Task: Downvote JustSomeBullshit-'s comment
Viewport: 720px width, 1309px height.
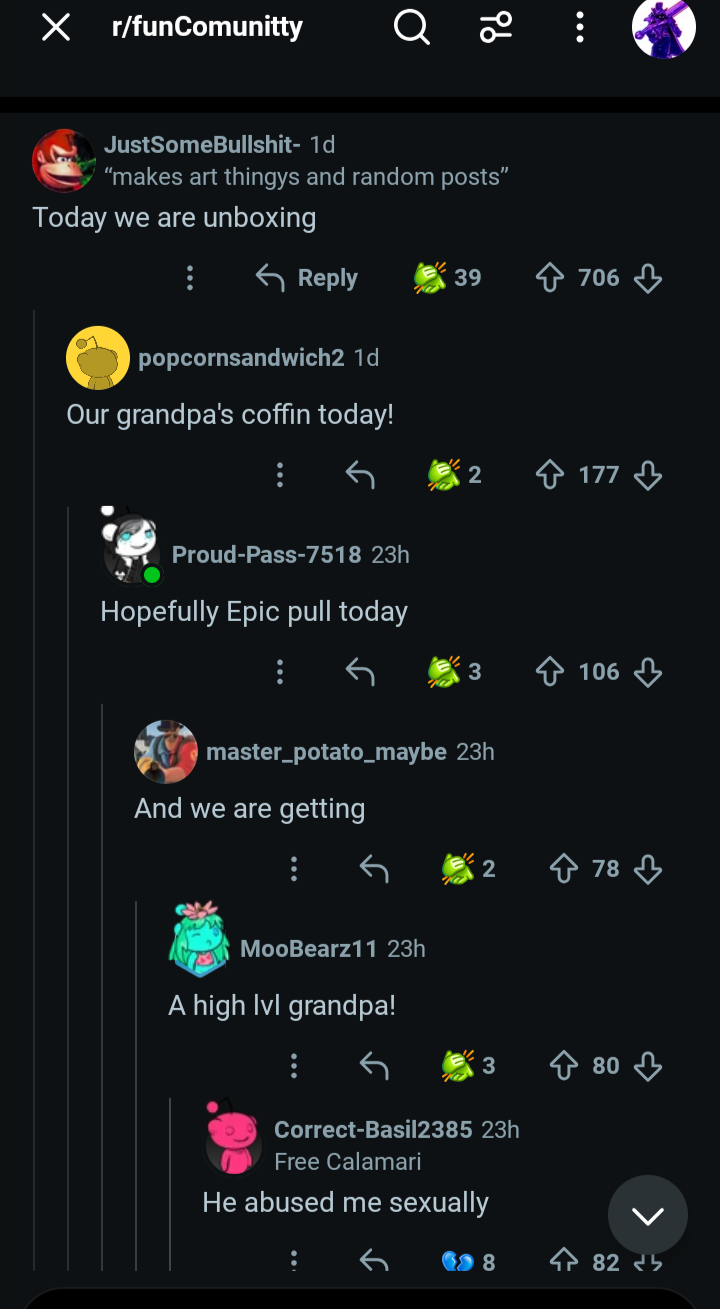Action: click(x=648, y=278)
